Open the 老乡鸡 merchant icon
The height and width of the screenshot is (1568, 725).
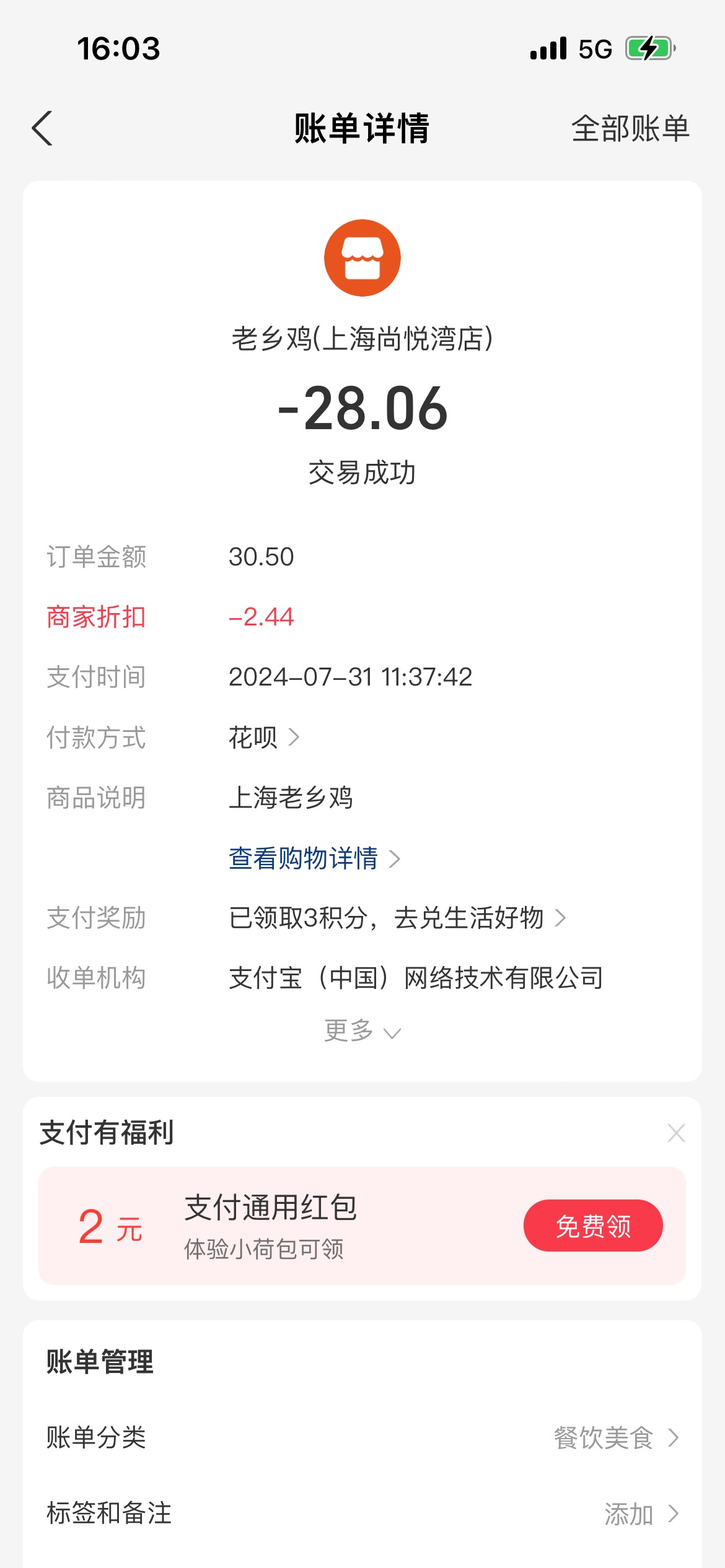pos(362,258)
